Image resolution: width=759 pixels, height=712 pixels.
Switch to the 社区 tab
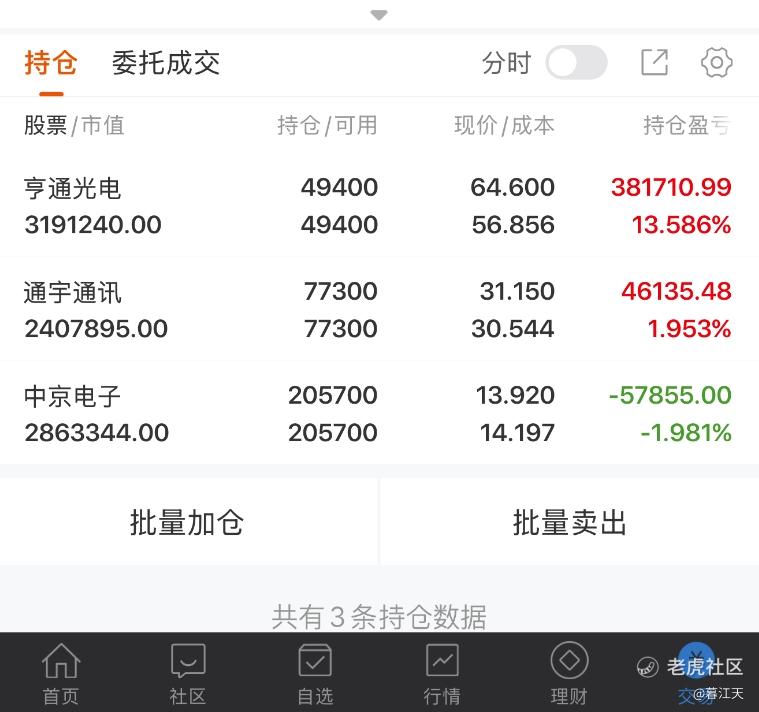pyautogui.click(x=188, y=674)
